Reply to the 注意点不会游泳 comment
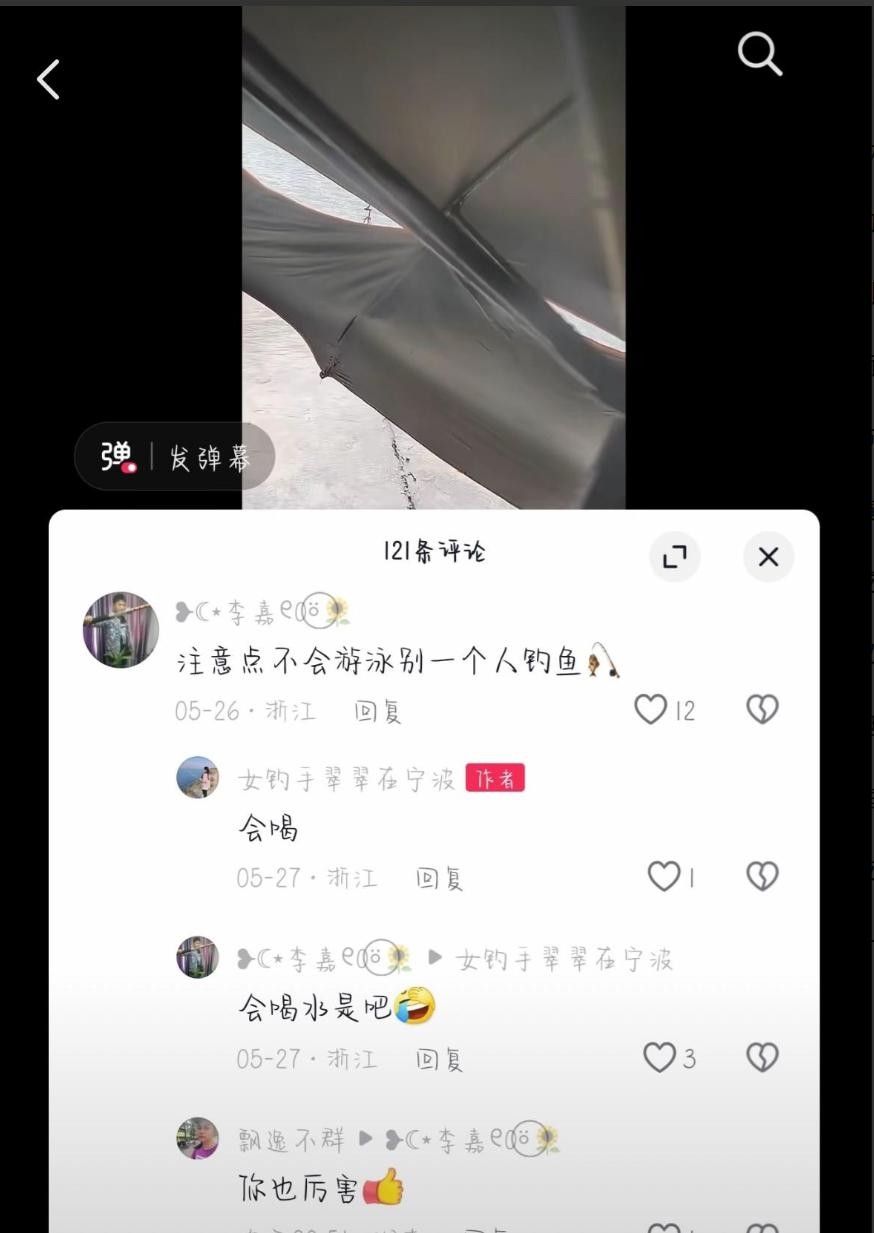The image size is (874, 1233). pos(378,711)
